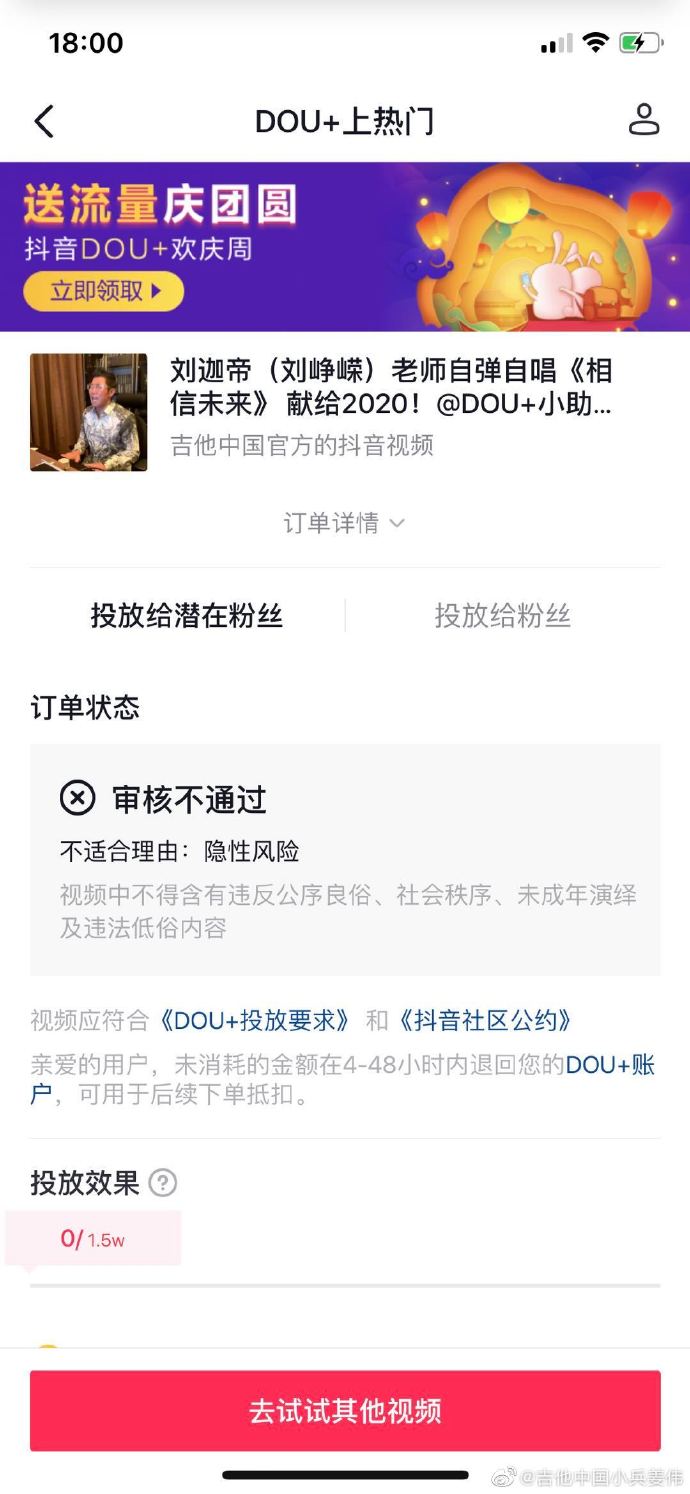View the help icon beside 投放效果
Viewport: 690px width, 1494px height.
[162, 1184]
